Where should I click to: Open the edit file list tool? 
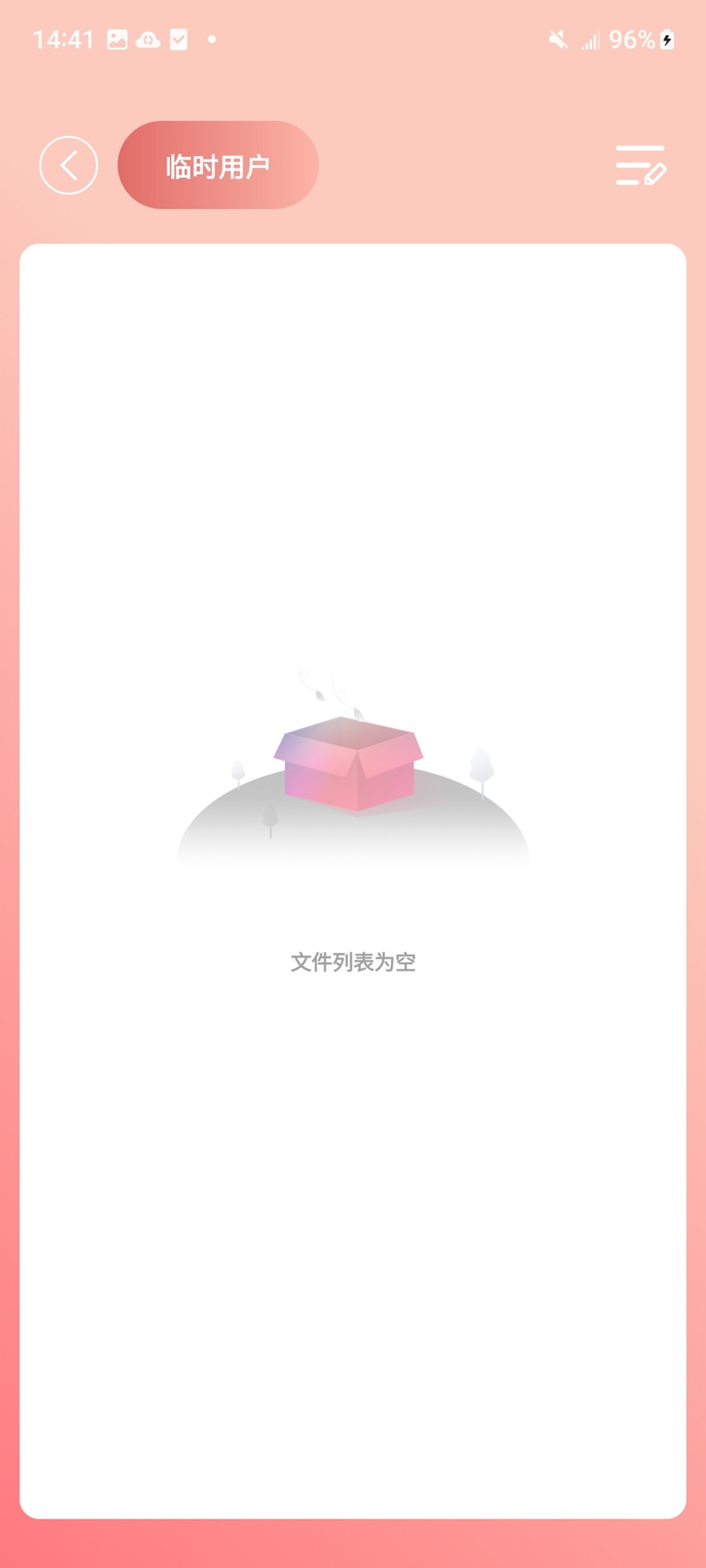tap(641, 165)
